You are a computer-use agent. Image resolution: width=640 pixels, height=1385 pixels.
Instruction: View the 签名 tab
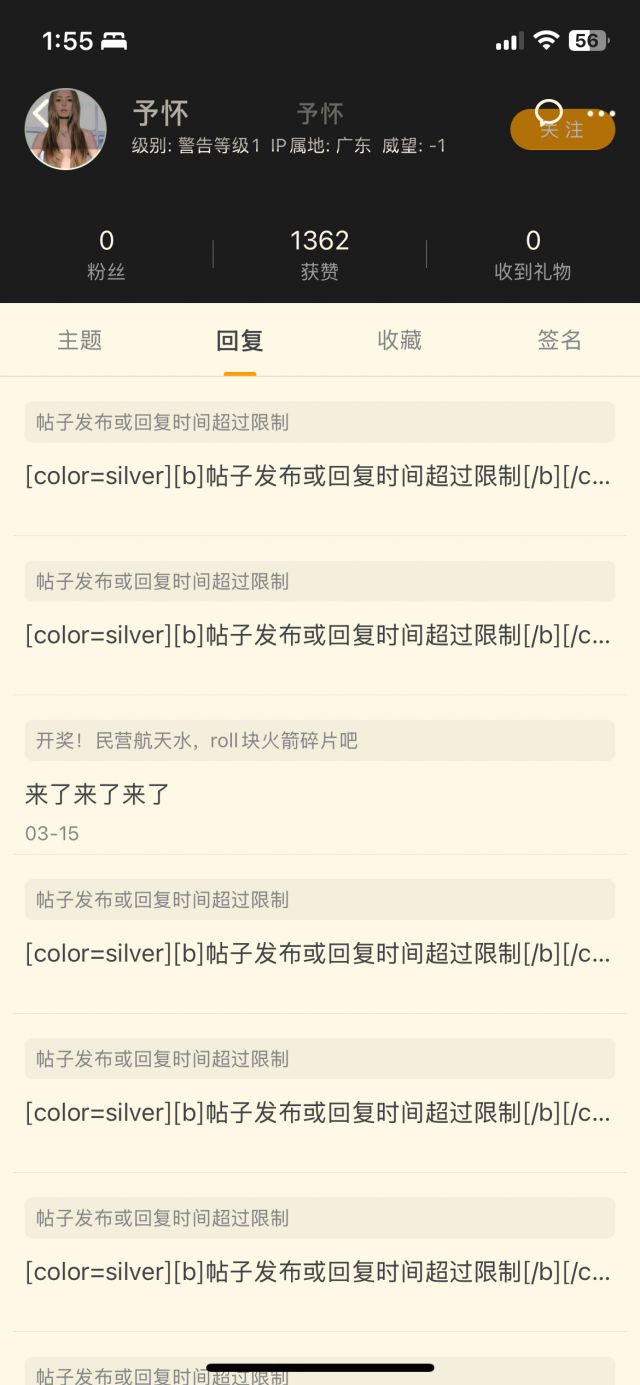point(559,340)
